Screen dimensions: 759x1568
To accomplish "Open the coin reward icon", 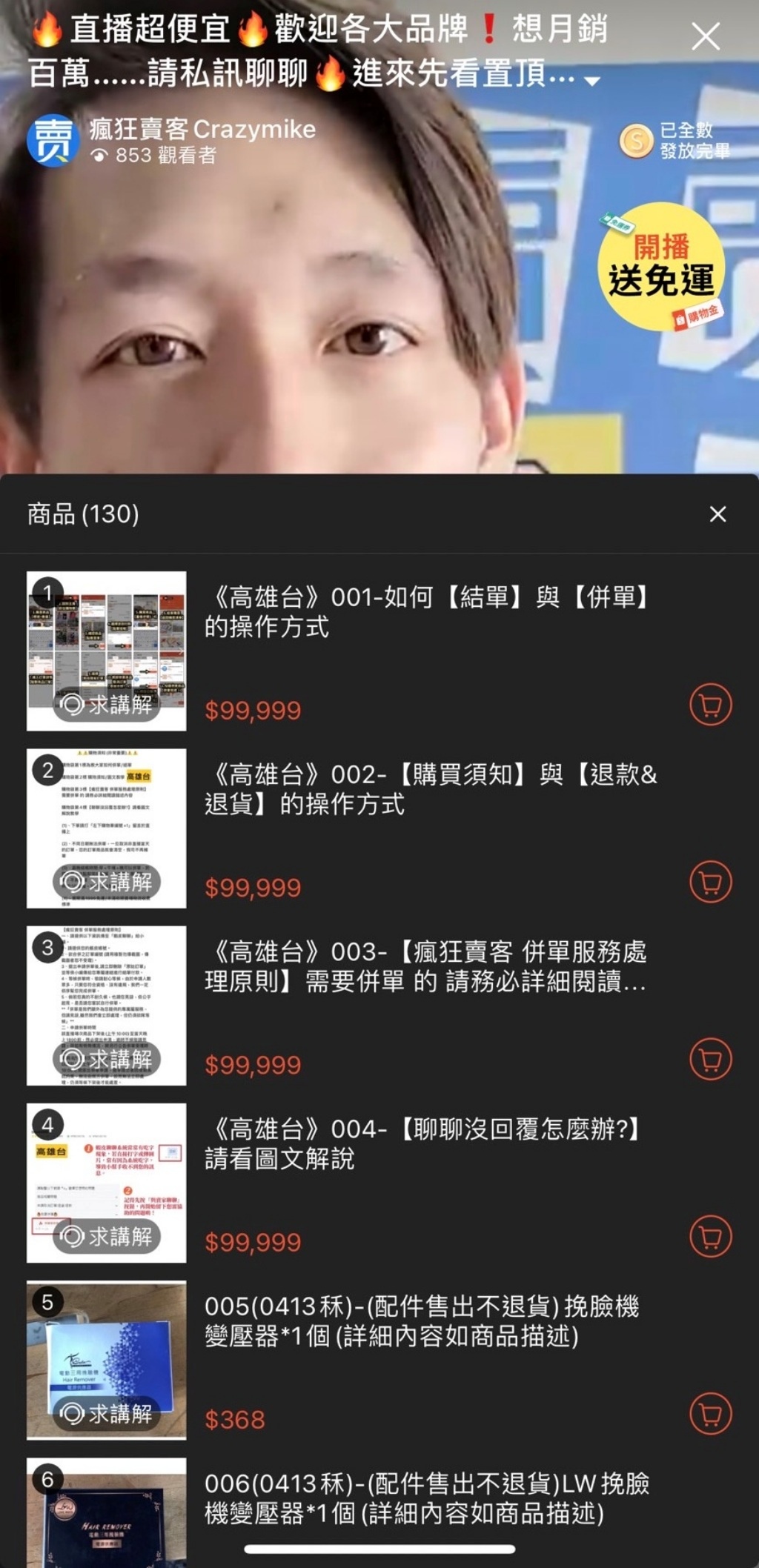I will coord(636,140).
